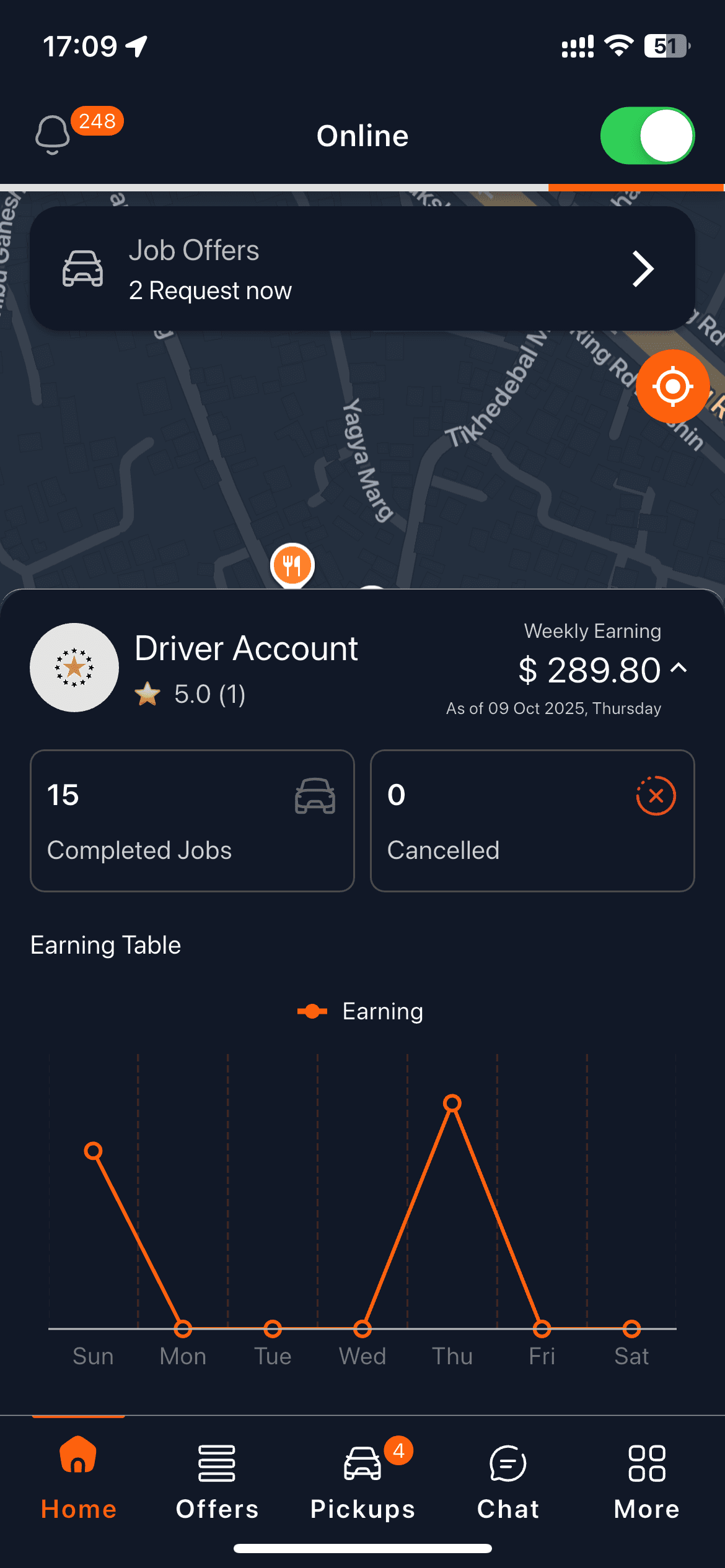
Task: Open the Job Offers card
Action: click(362, 269)
